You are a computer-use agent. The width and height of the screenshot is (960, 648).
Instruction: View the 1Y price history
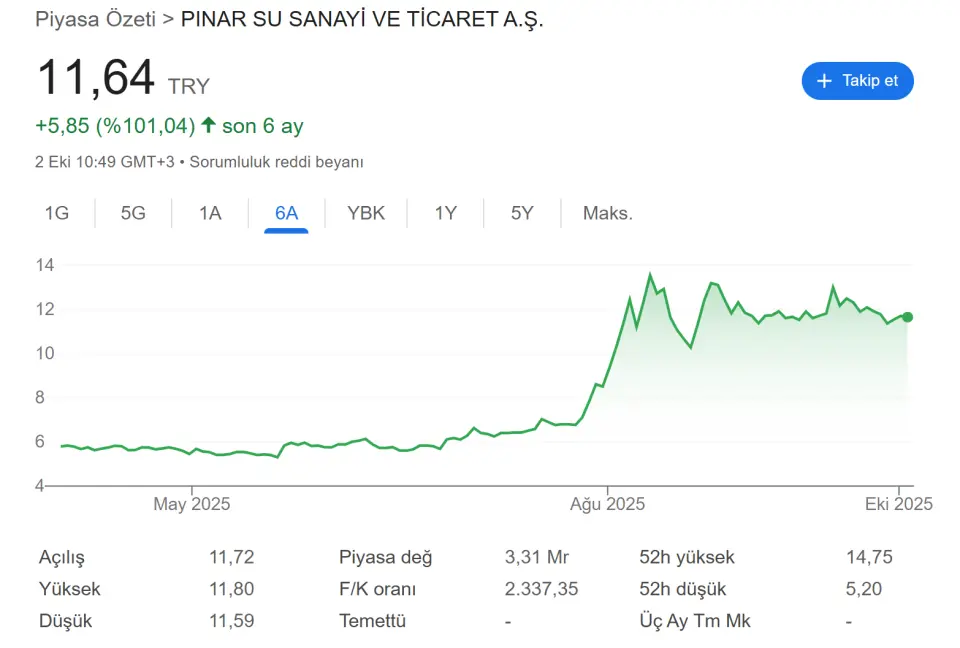coord(445,213)
